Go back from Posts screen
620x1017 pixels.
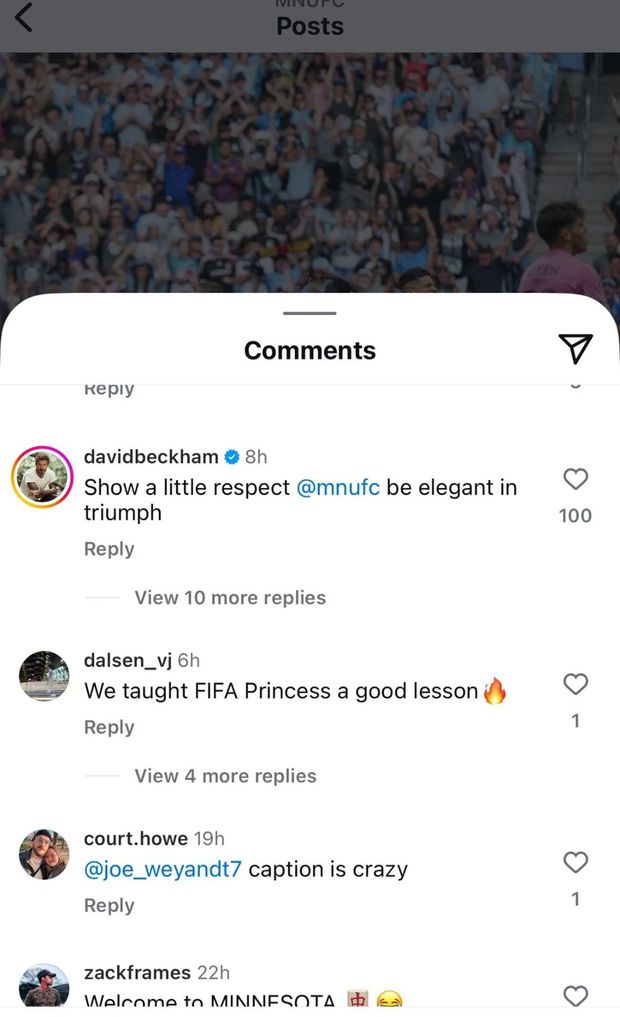[x=24, y=18]
